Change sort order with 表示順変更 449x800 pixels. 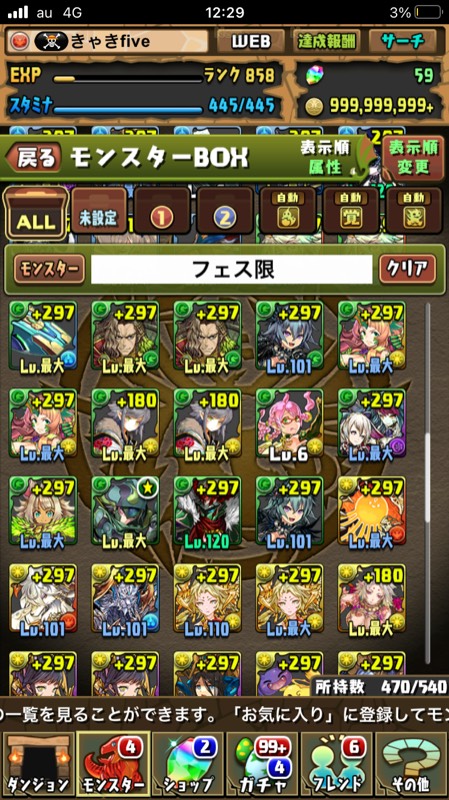click(413, 158)
